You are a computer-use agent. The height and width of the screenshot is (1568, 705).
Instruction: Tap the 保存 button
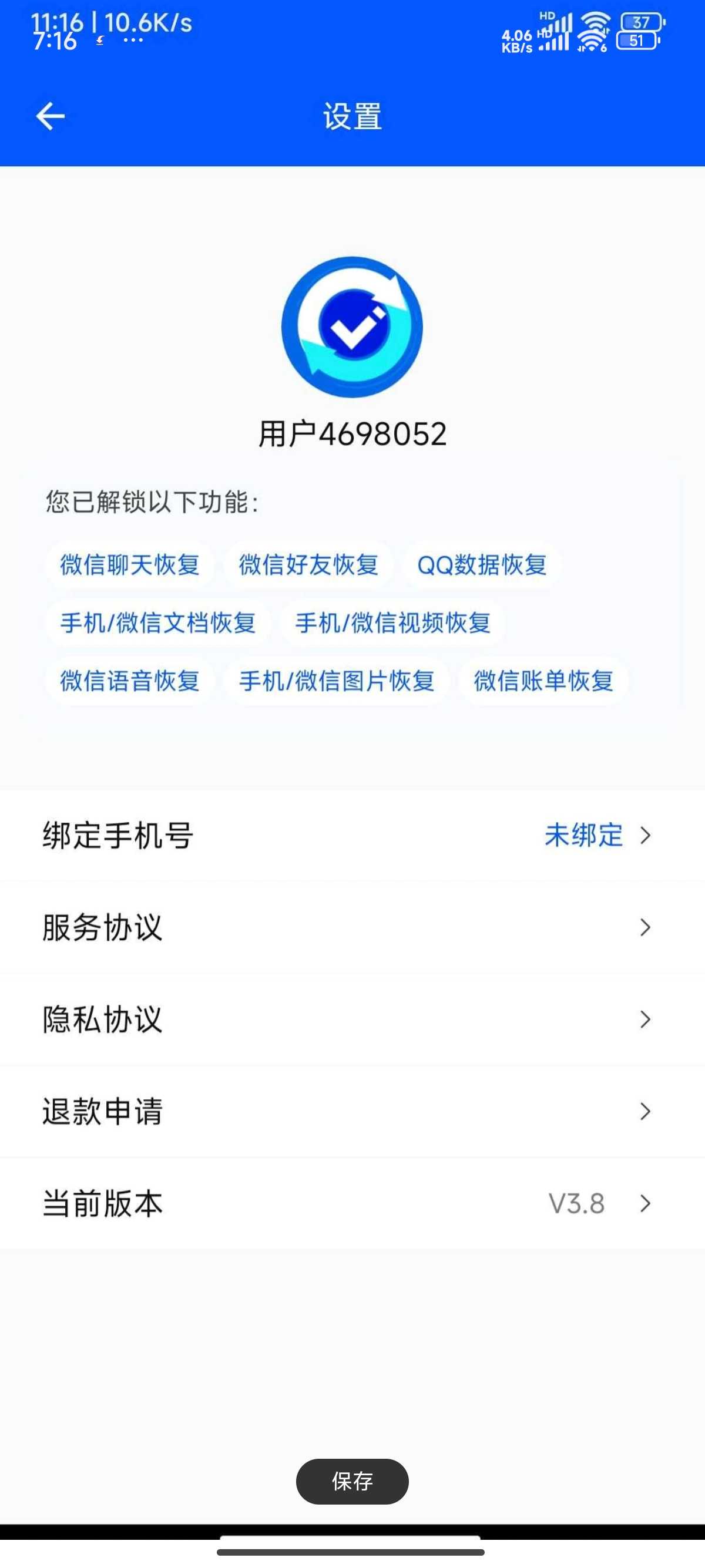[352, 1481]
